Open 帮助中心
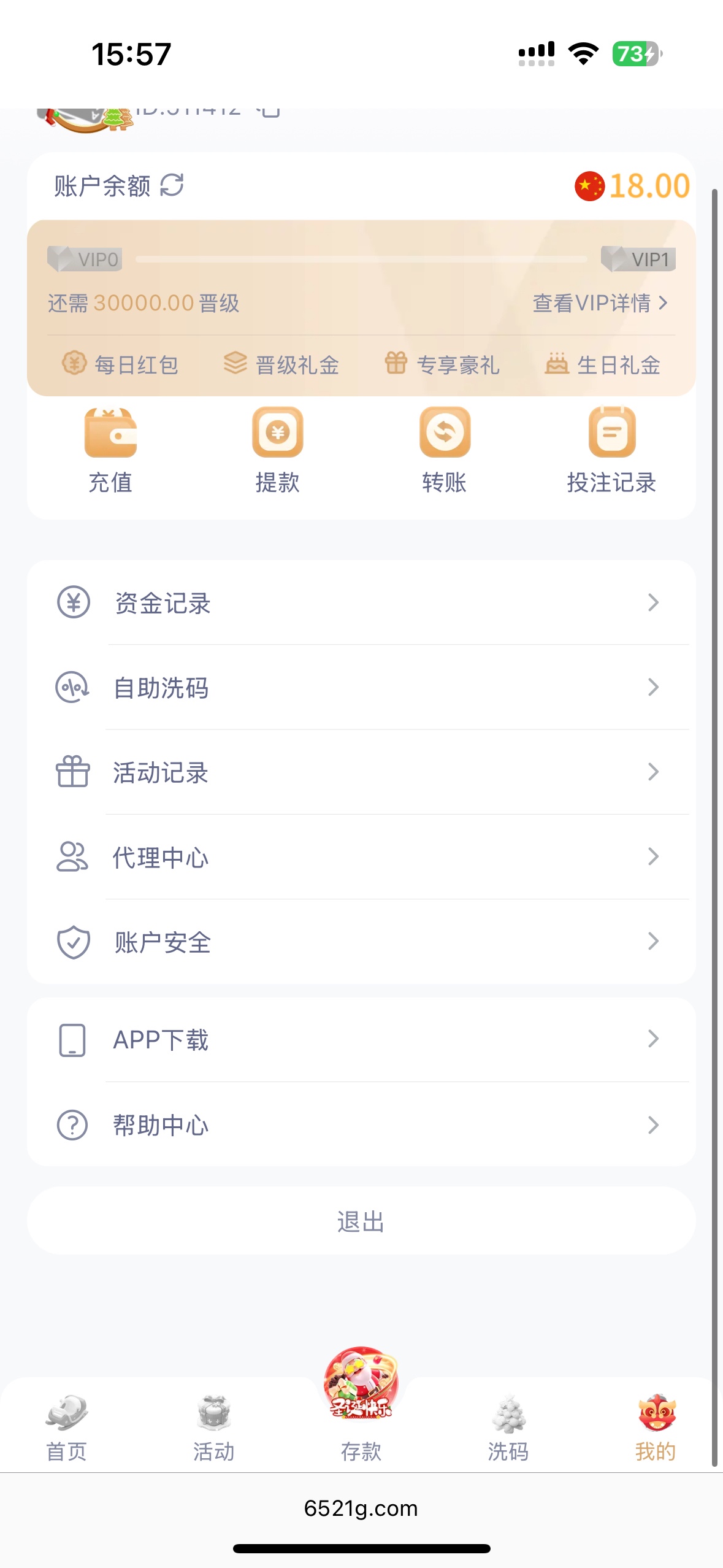Viewport: 723px width, 1568px height. (x=361, y=1125)
